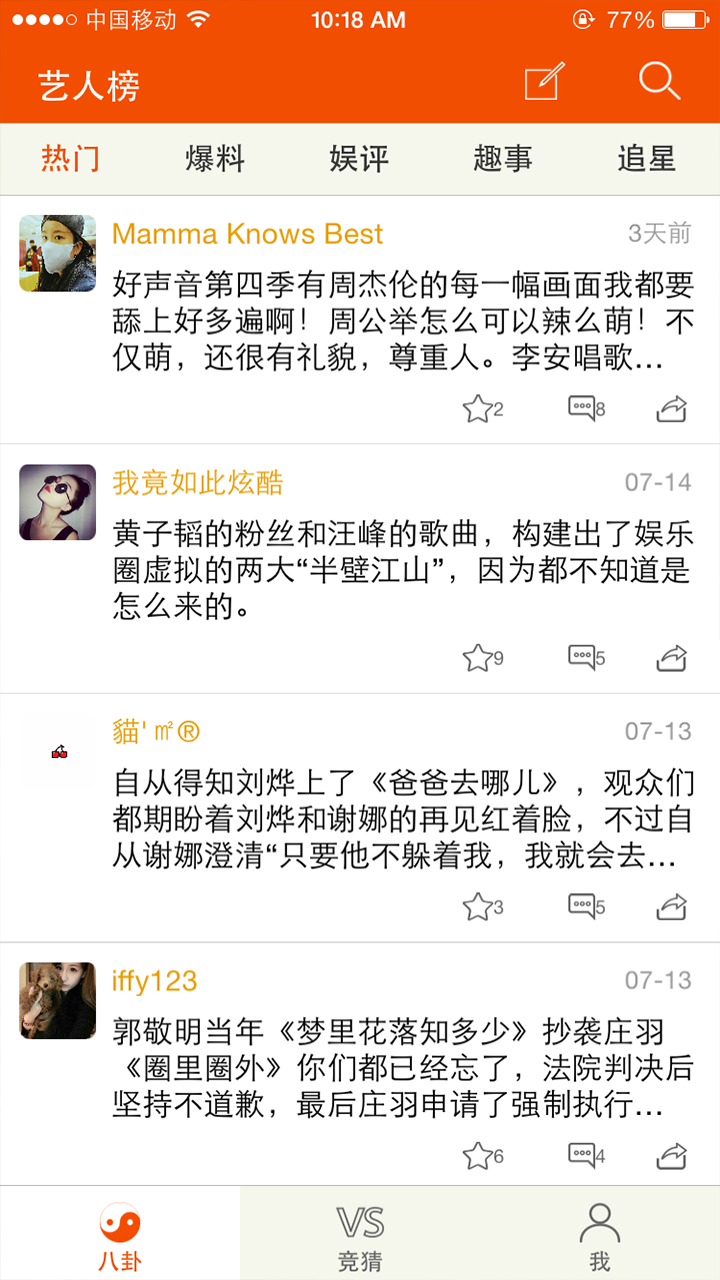720x1280 pixels.
Task: Go to the 趣事 tab
Action: click(x=503, y=159)
